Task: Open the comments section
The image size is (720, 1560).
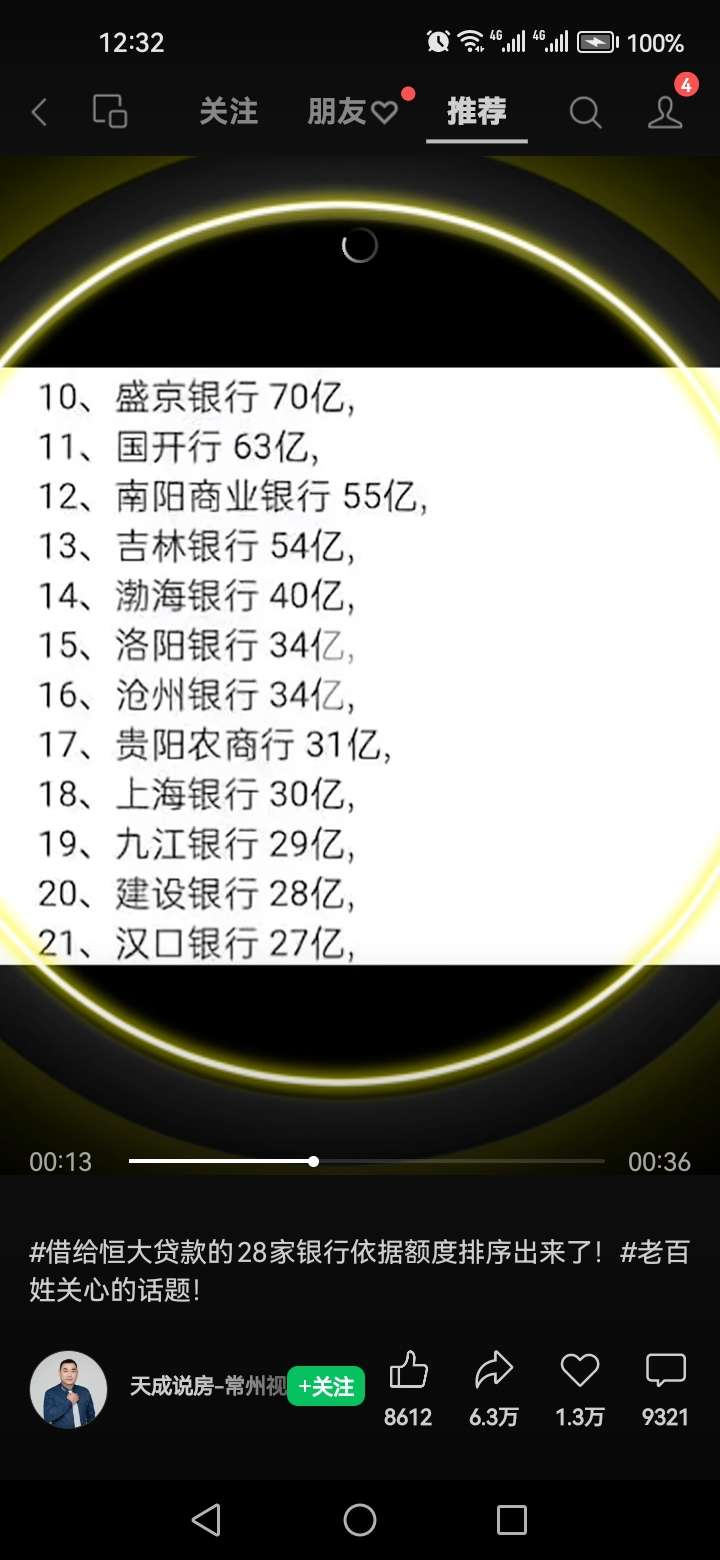Action: (665, 1371)
